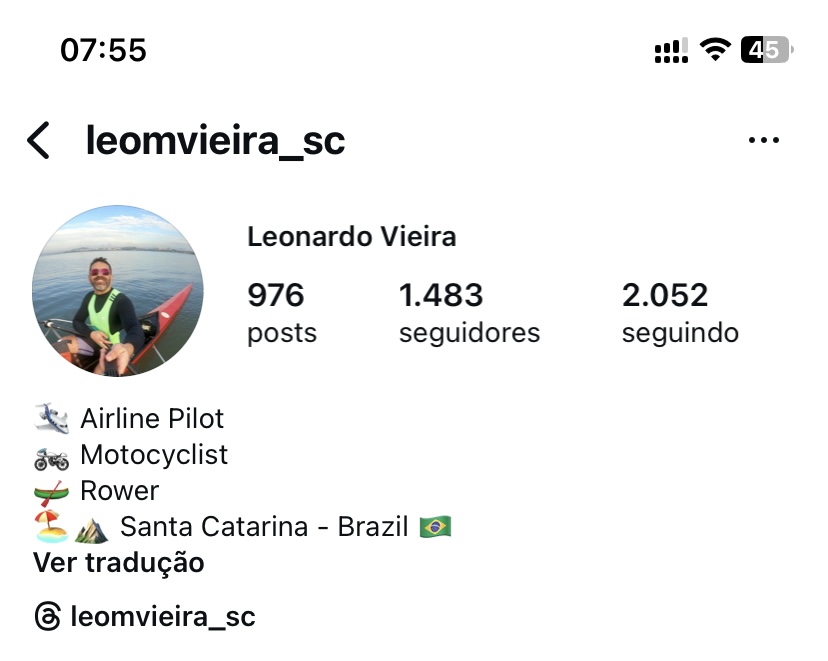Show the 976 posts

tap(281, 313)
